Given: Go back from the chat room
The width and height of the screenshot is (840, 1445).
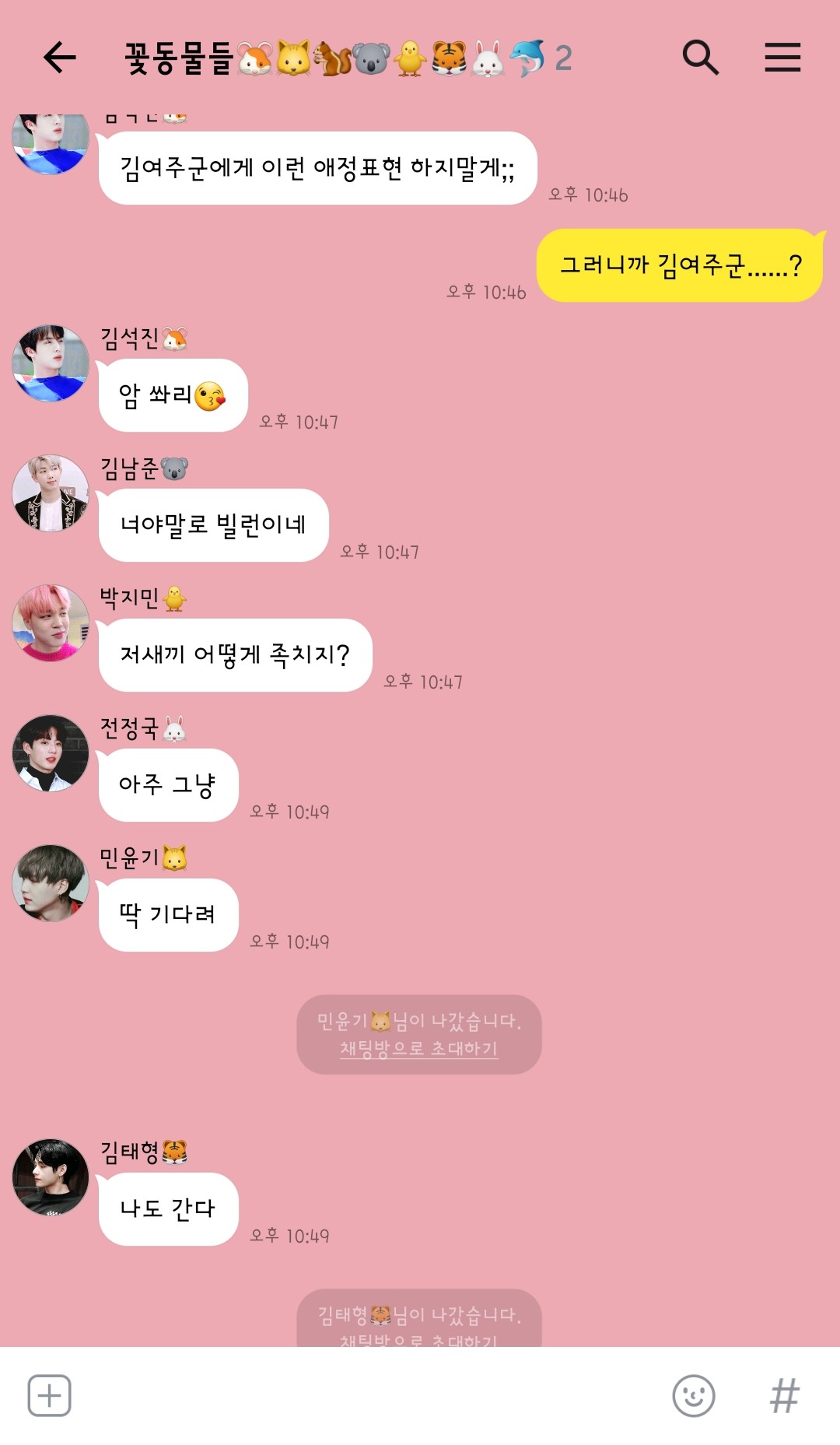Looking at the screenshot, I should click(60, 58).
